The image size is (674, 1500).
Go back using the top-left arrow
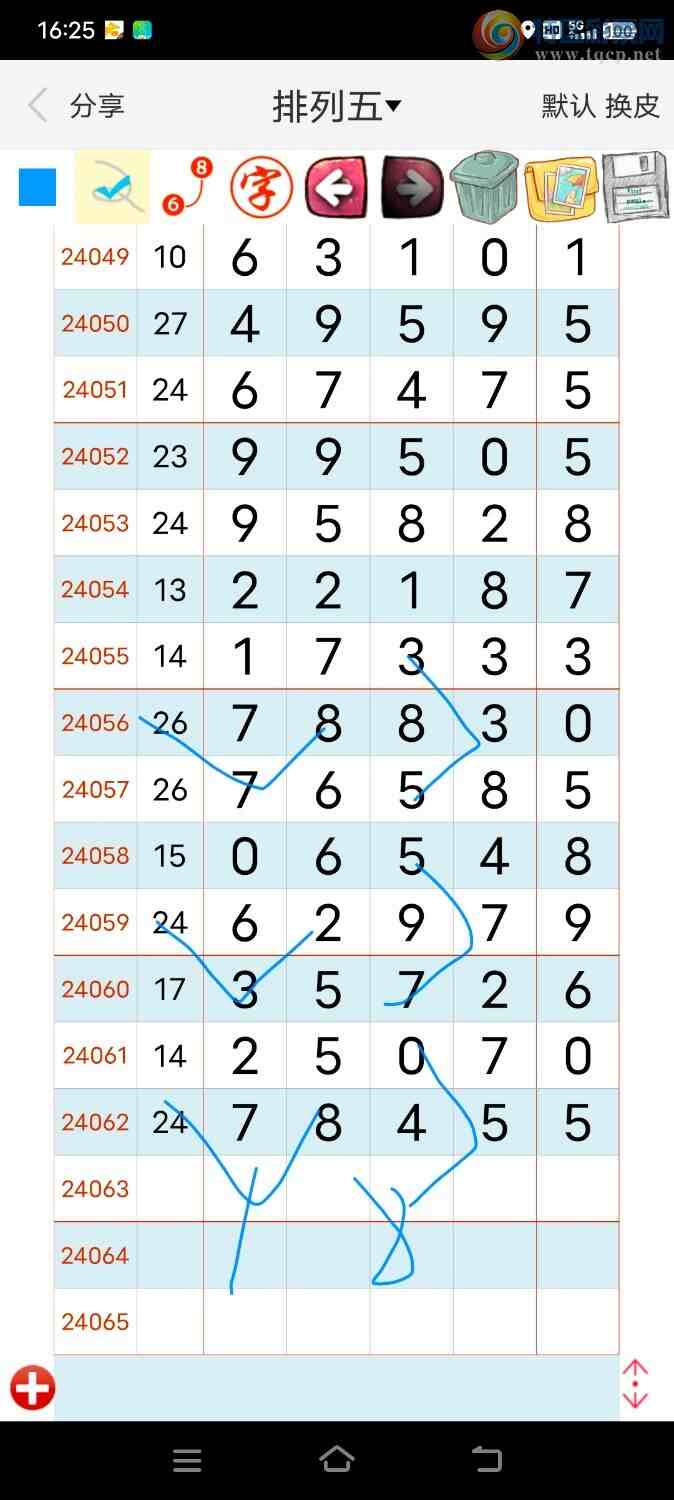click(38, 105)
